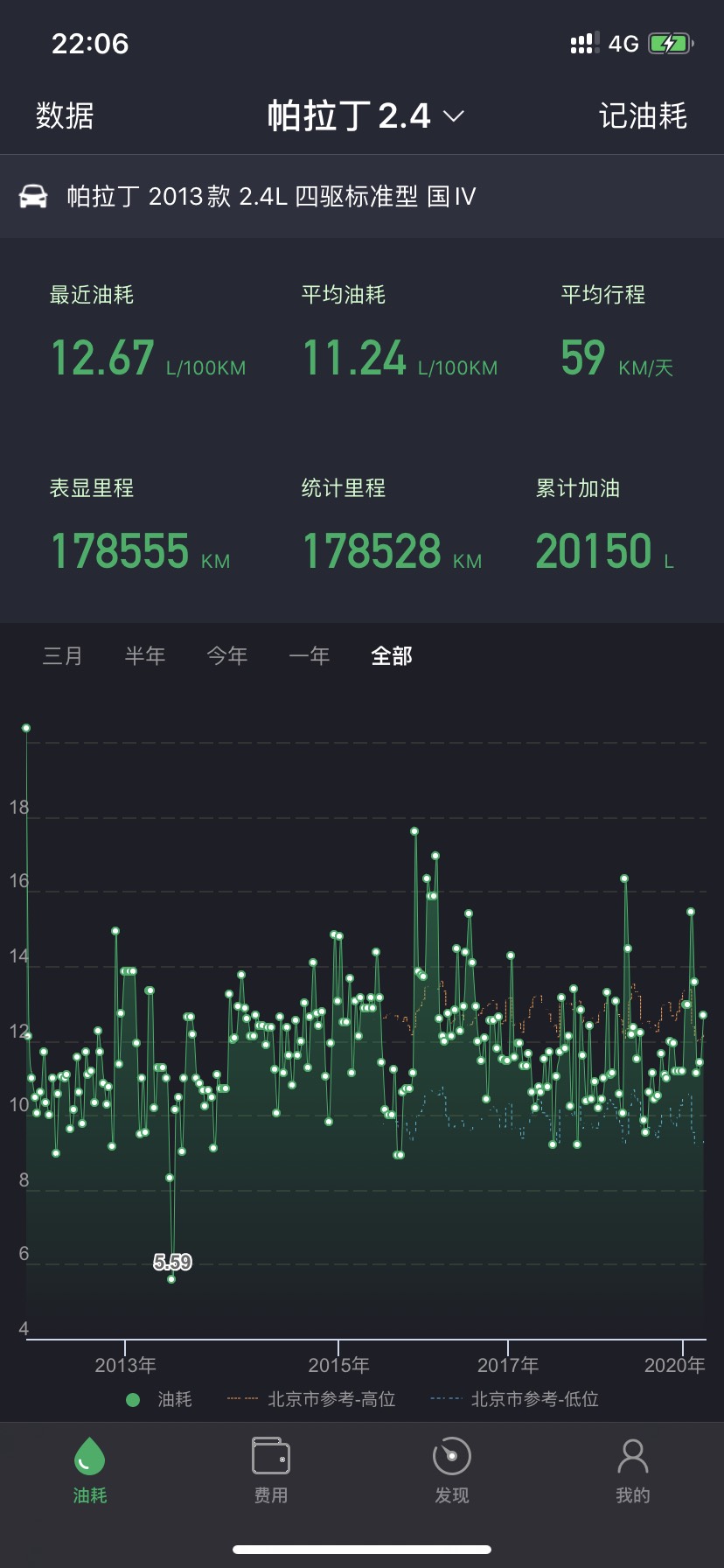The width and height of the screenshot is (724, 1568).
Task: Select the 全部 range tab
Action: pyautogui.click(x=392, y=655)
